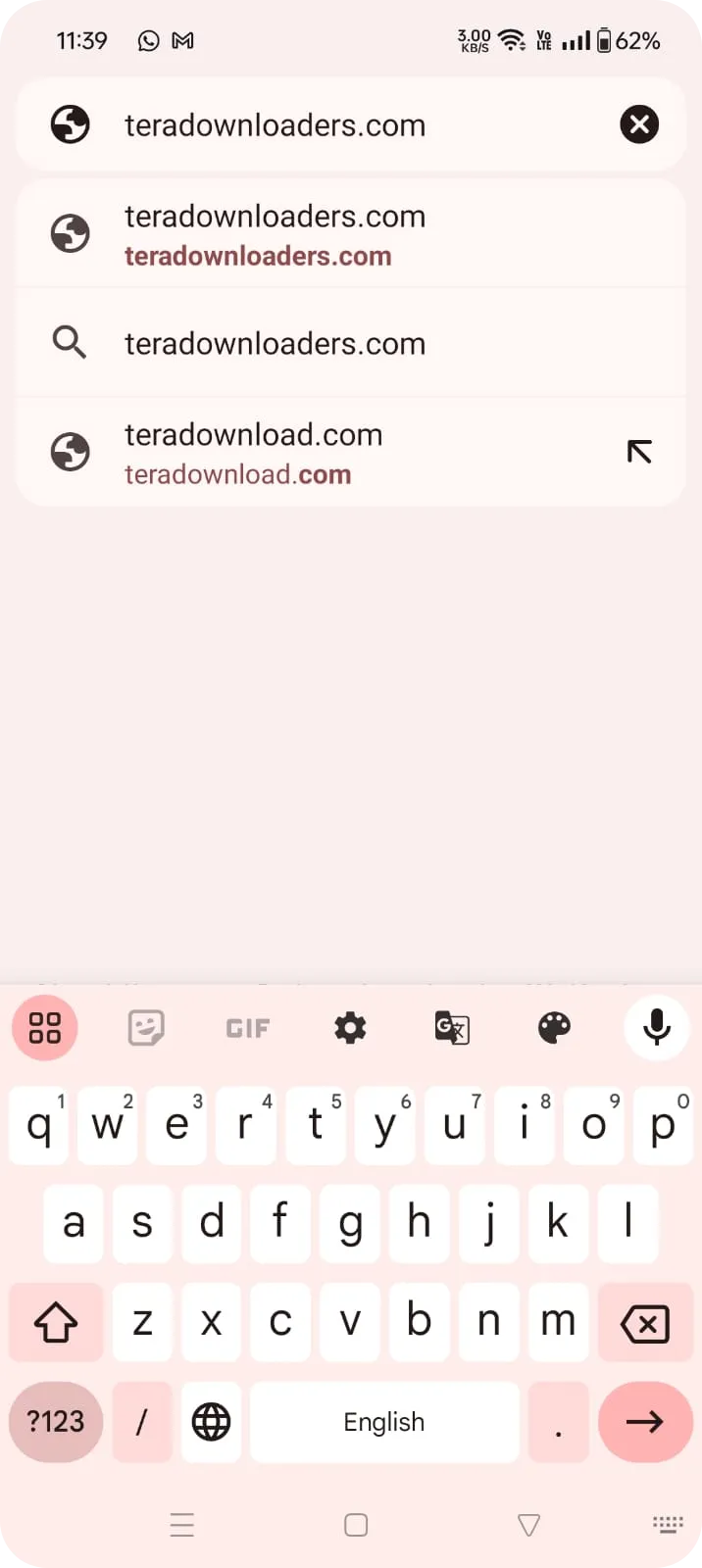
Task: Open the keyboard apps grid menu
Action: (x=45, y=1028)
